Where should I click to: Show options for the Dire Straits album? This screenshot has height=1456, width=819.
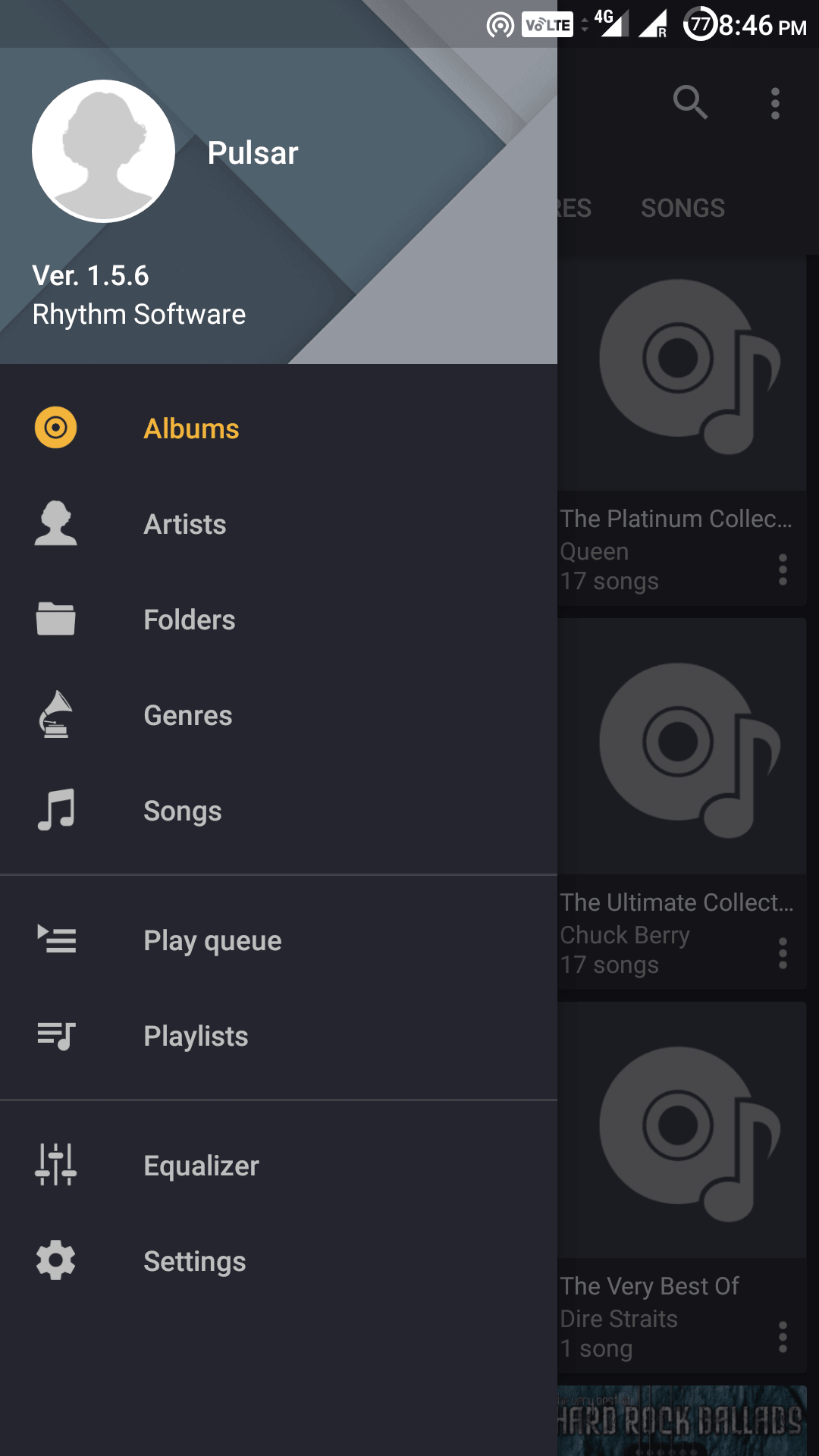[x=783, y=1337]
